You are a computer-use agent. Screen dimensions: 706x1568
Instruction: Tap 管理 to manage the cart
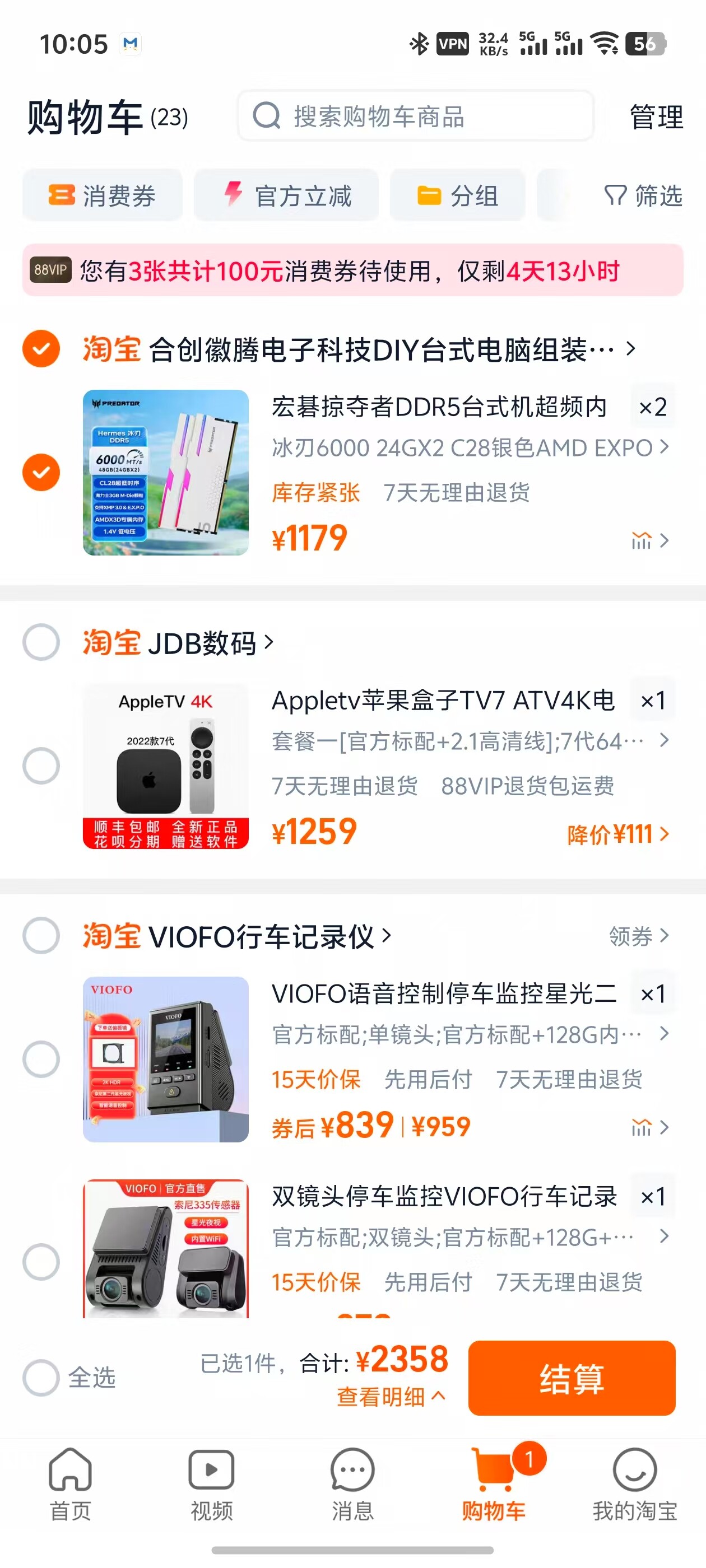pos(656,116)
